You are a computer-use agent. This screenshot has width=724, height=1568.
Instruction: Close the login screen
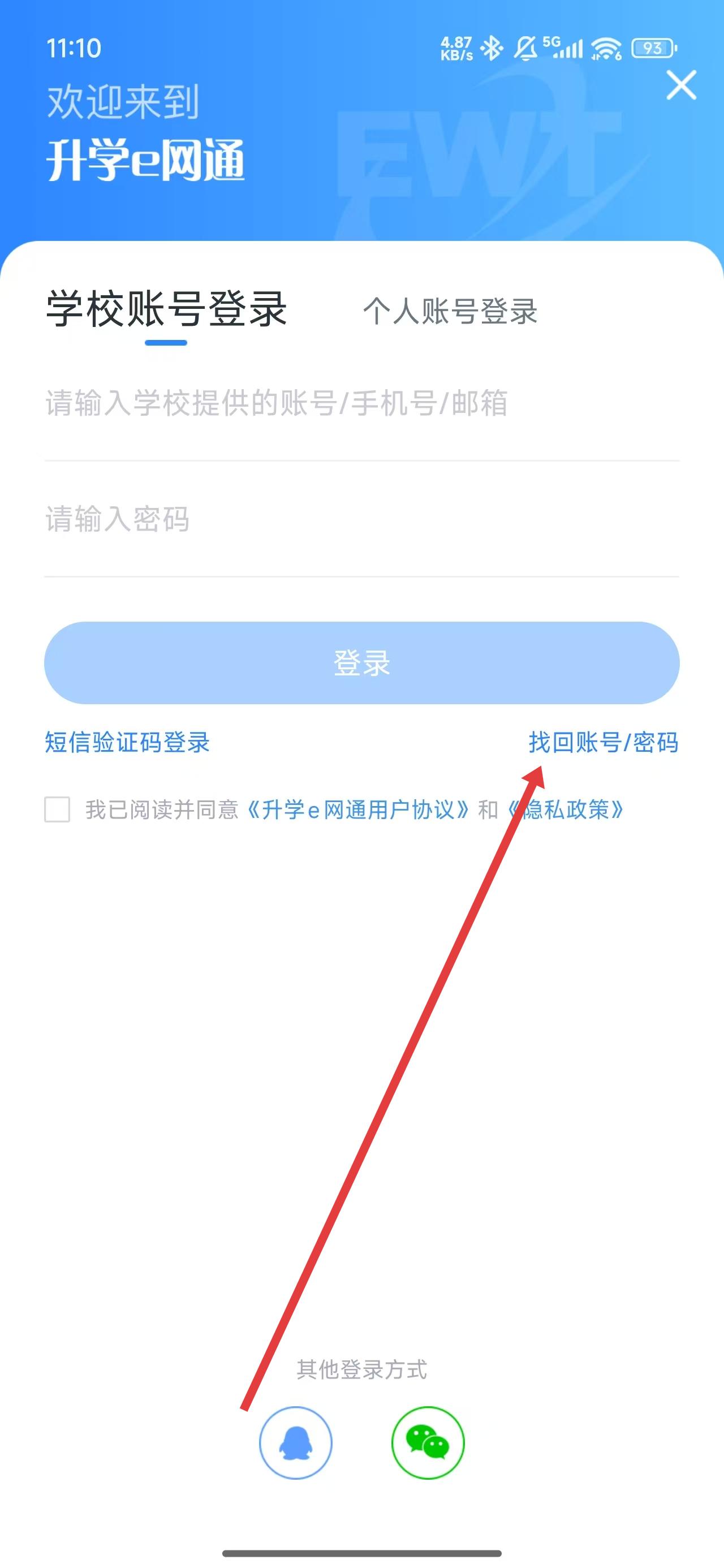pos(681,85)
